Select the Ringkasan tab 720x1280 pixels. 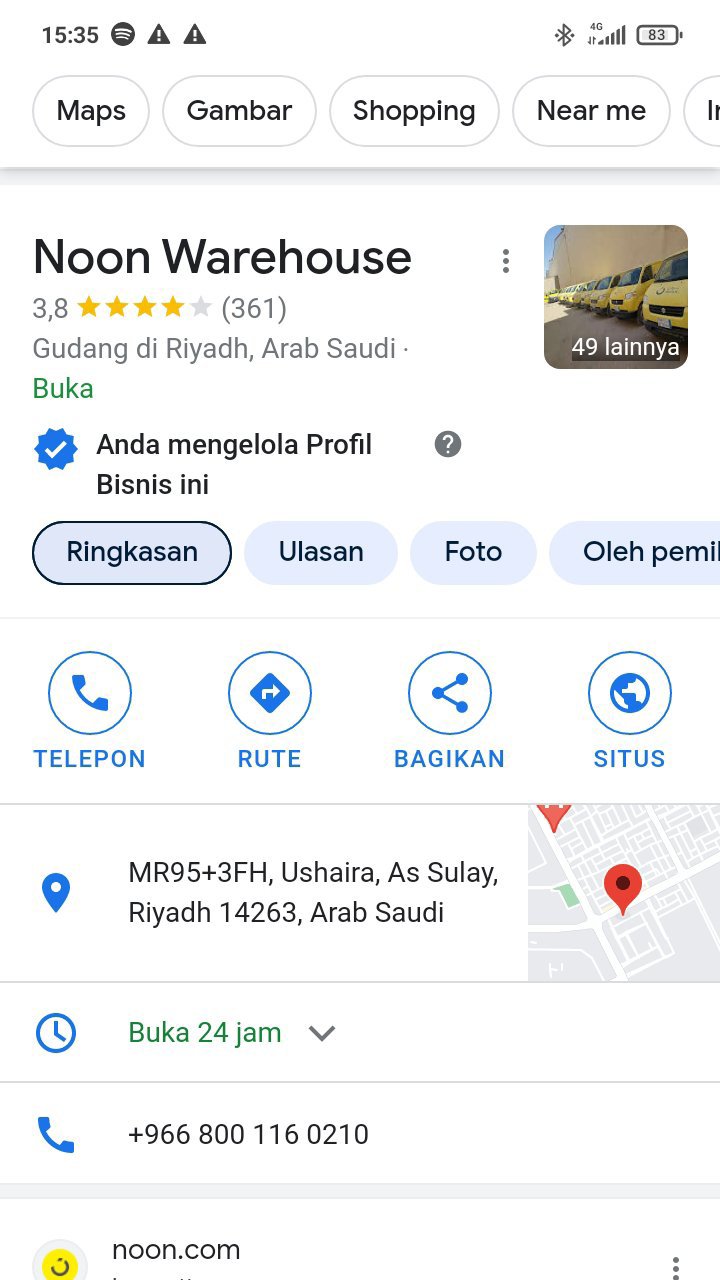132,552
